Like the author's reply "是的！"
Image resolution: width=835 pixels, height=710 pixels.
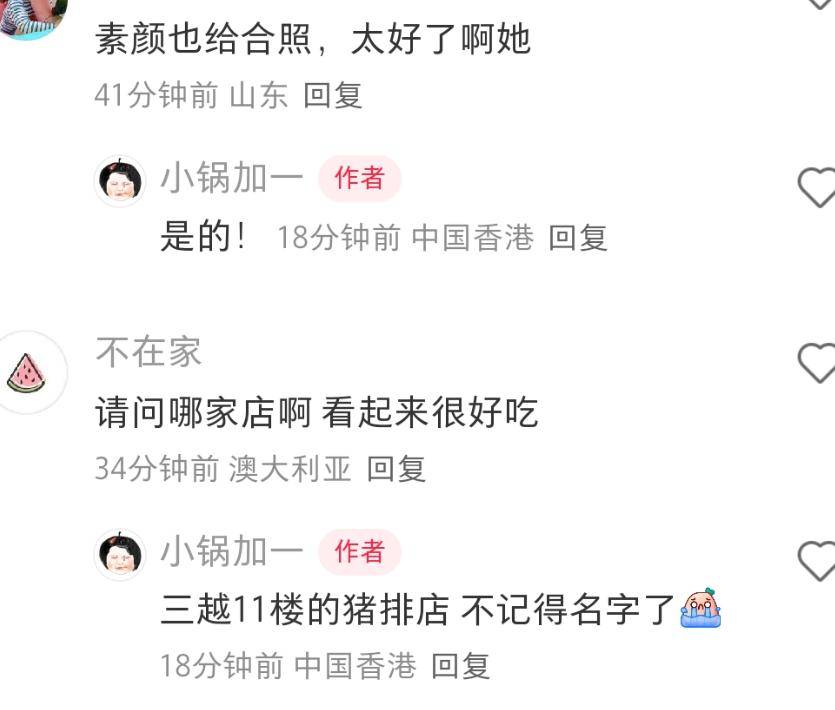point(816,187)
